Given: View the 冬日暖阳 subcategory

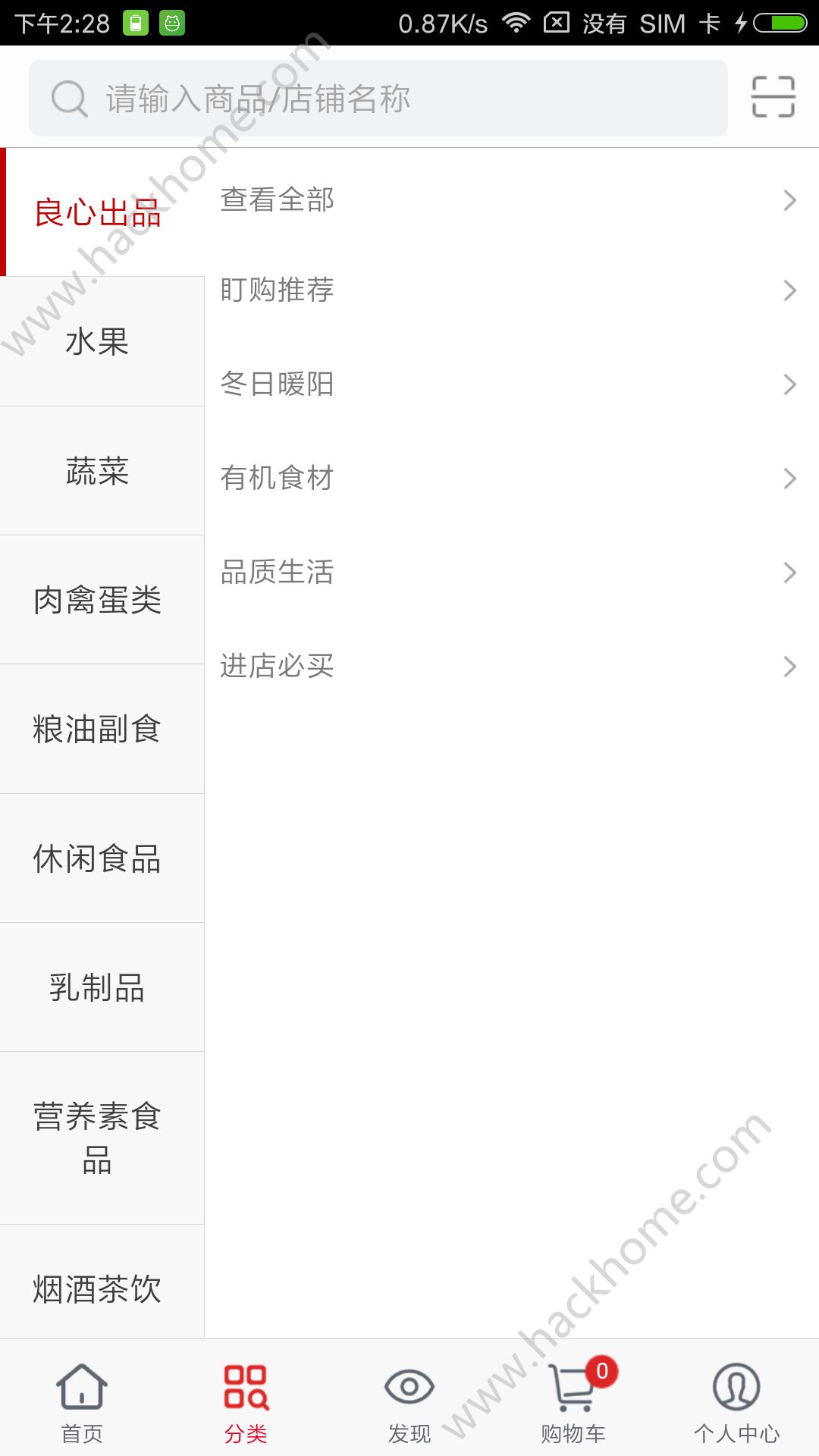Looking at the screenshot, I should pos(508,384).
